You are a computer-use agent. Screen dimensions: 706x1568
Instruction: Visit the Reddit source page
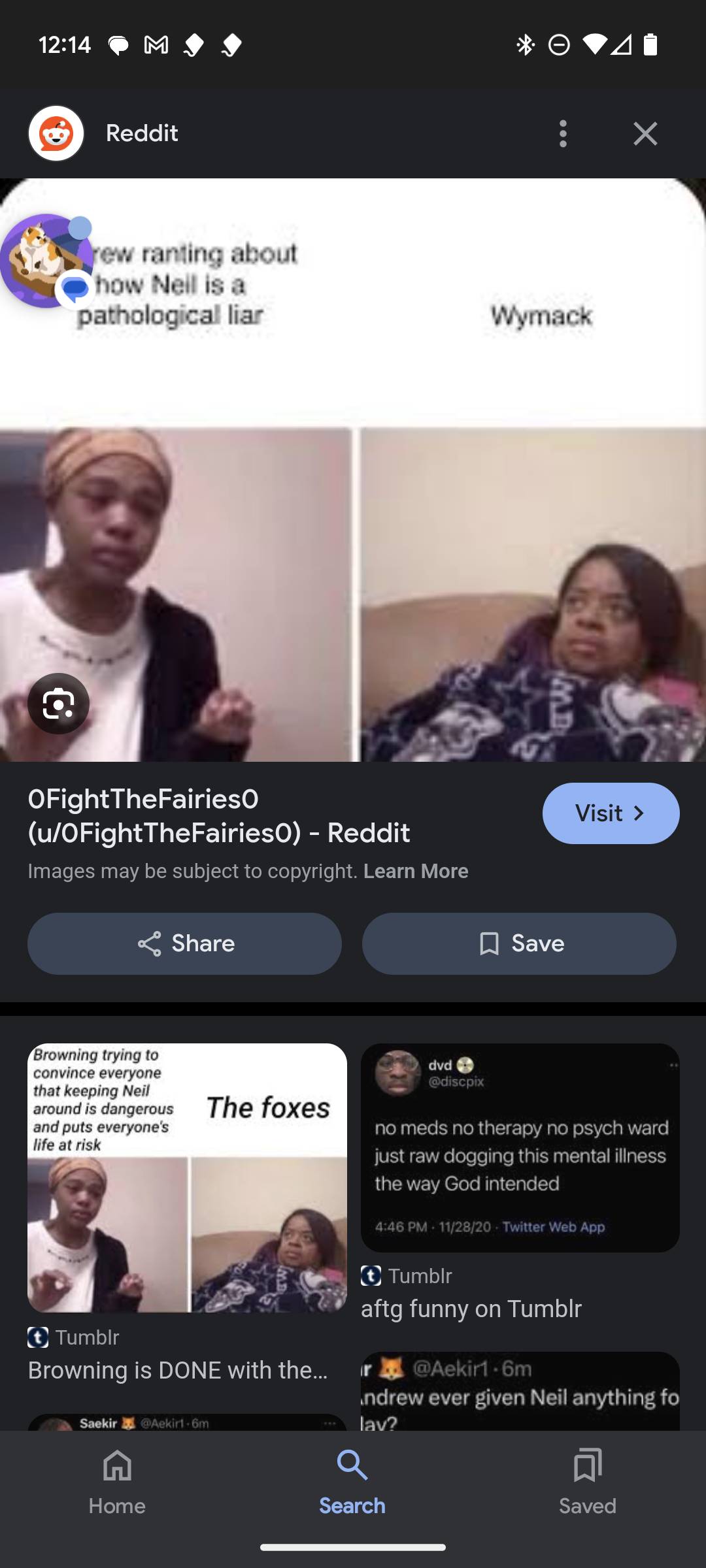tap(611, 813)
